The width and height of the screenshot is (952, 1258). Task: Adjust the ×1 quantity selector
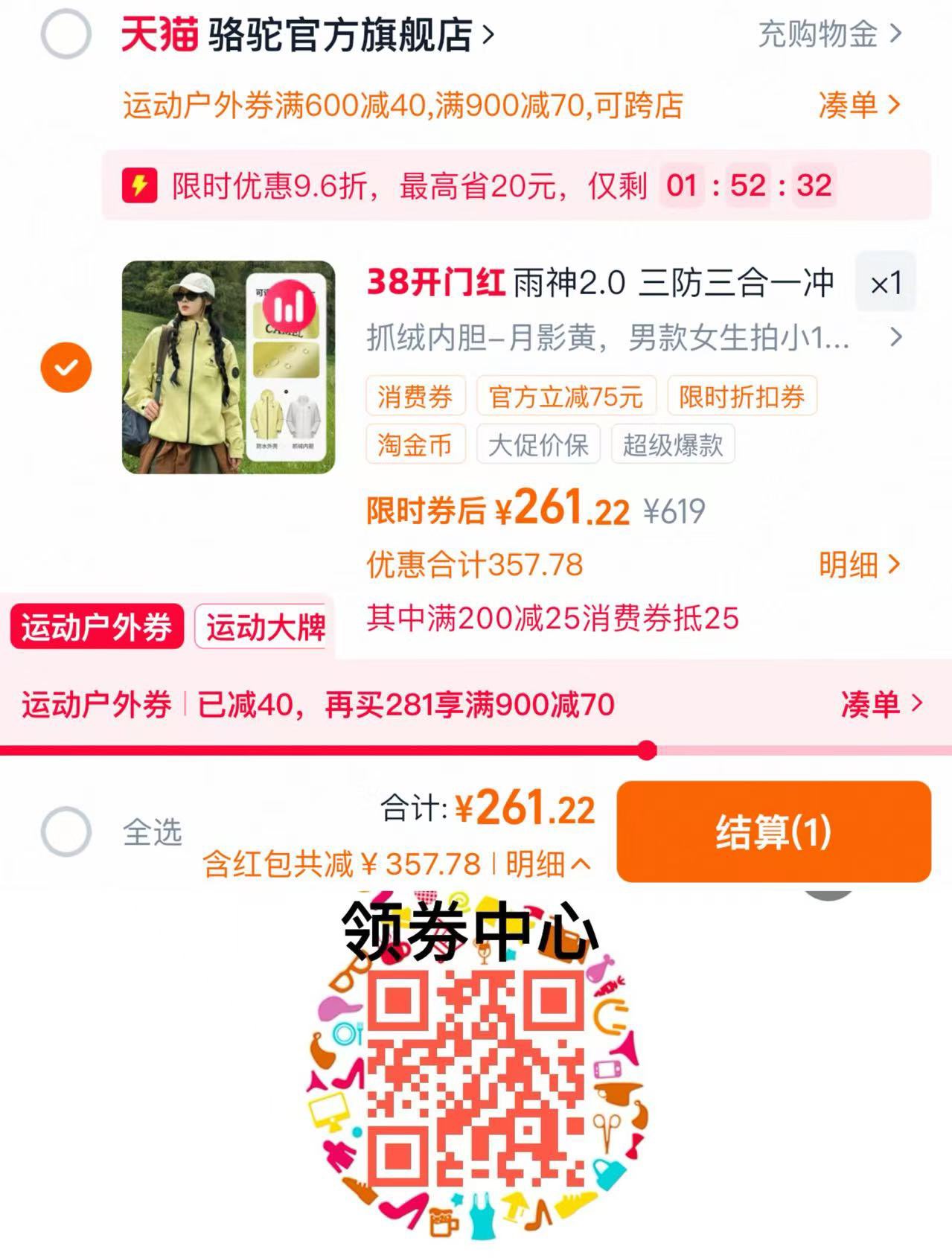pyautogui.click(x=886, y=283)
